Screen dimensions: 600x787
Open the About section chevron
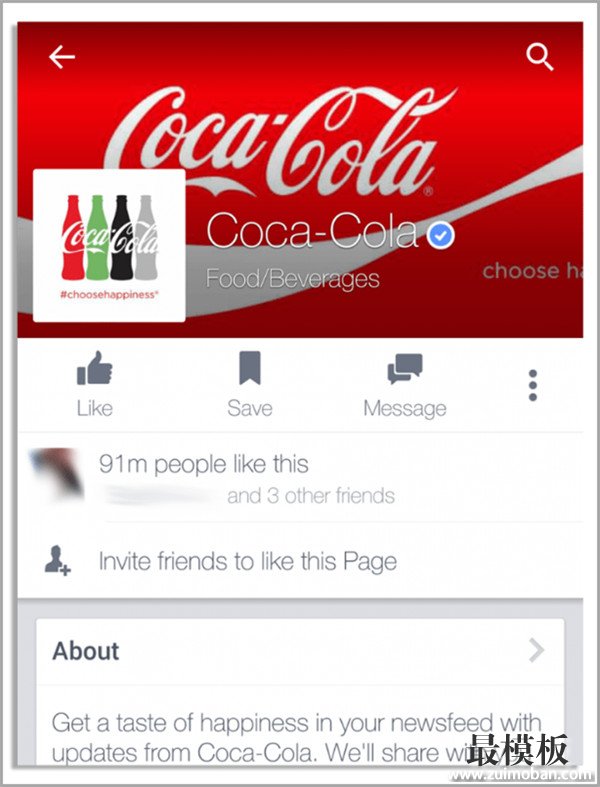[x=537, y=651]
